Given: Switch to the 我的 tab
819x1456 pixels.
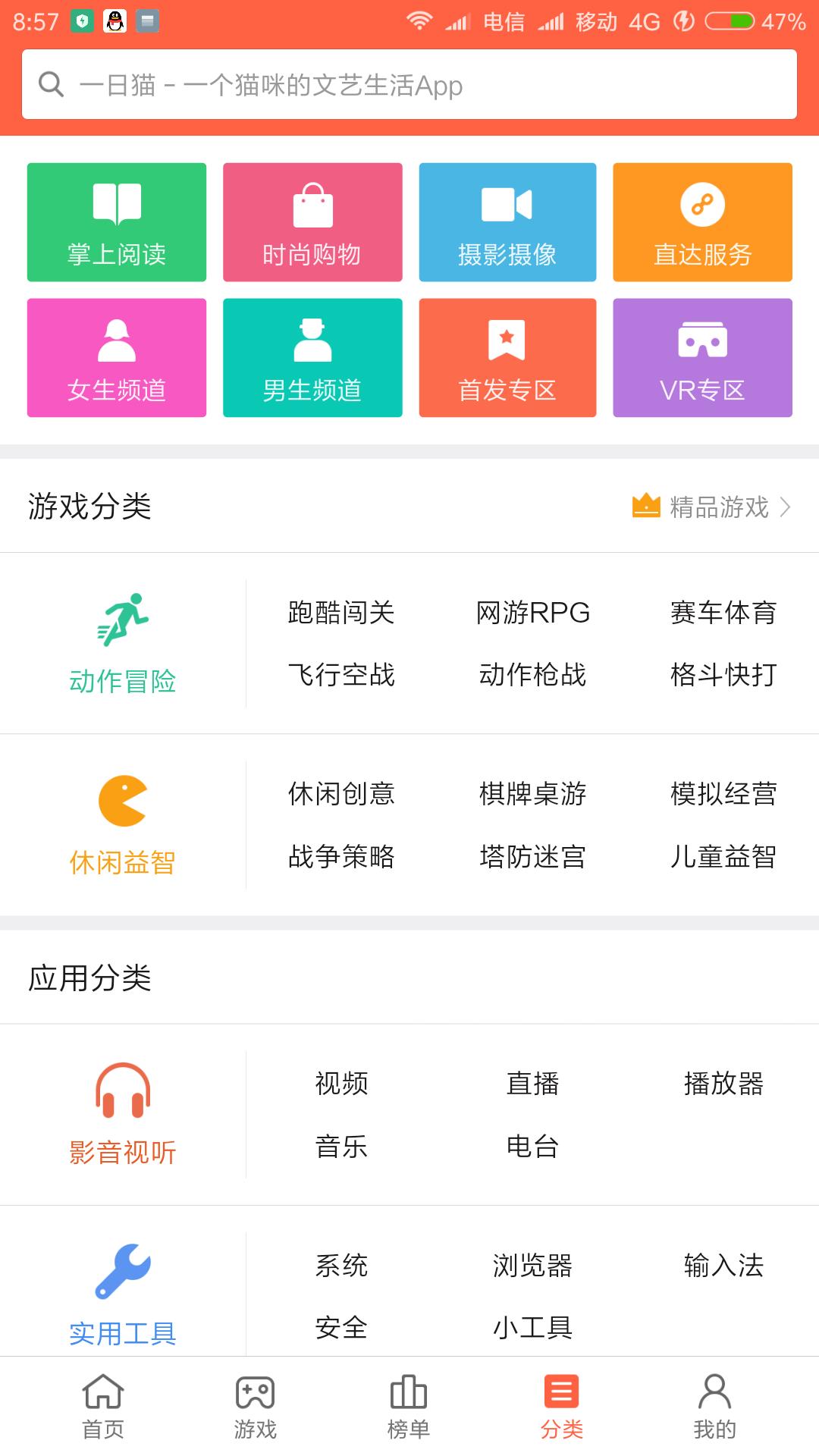Looking at the screenshot, I should tap(714, 1407).
